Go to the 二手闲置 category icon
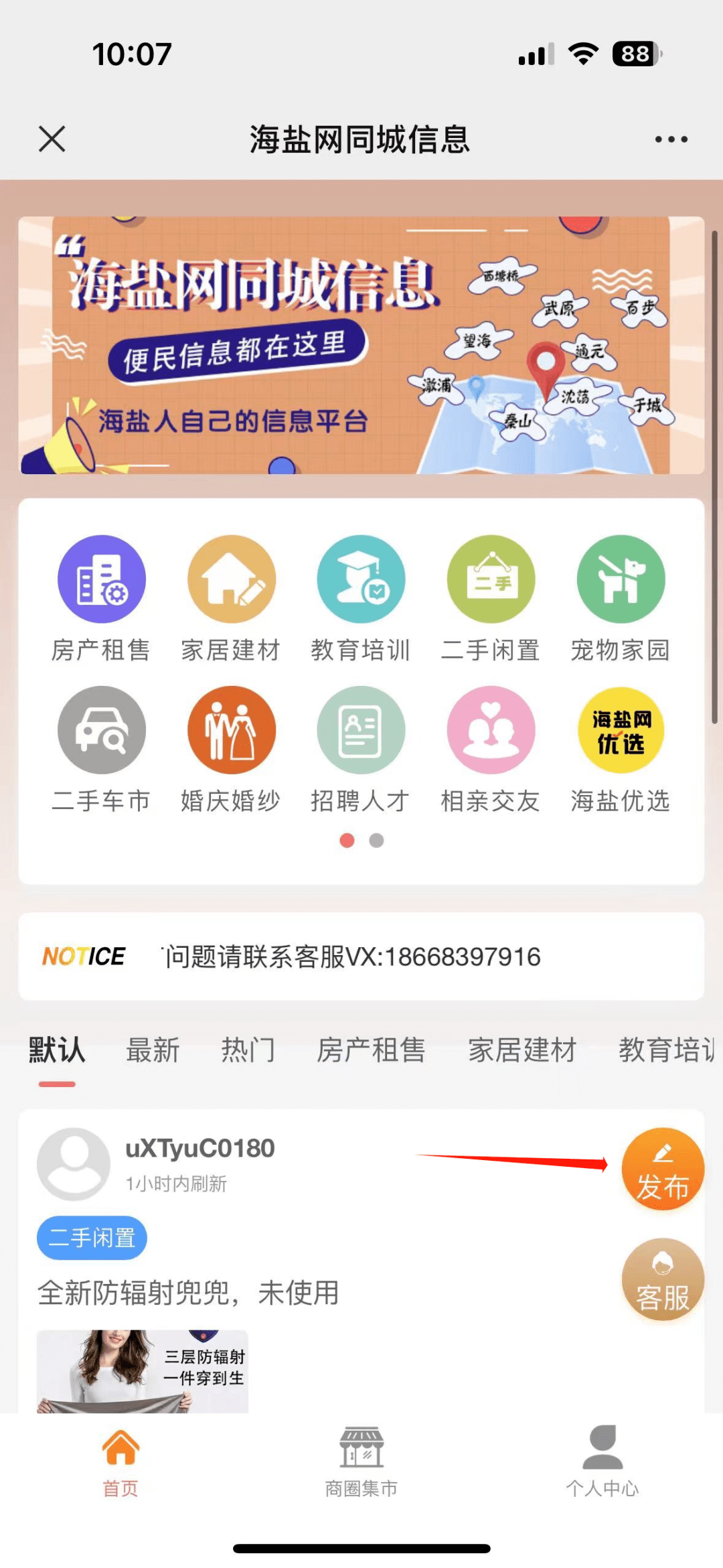The height and width of the screenshot is (1568, 723). coord(491,579)
